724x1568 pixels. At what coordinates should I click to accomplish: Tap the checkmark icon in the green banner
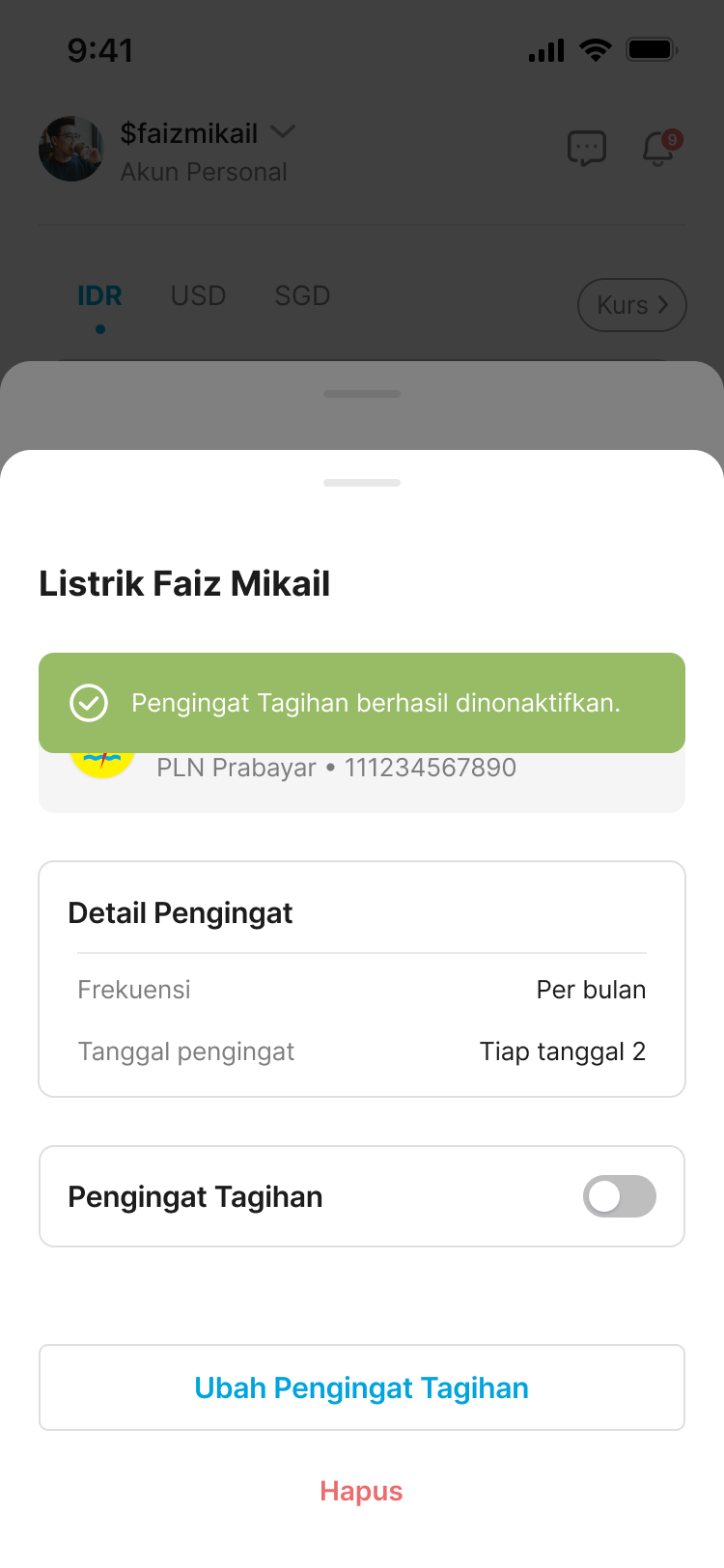[88, 703]
